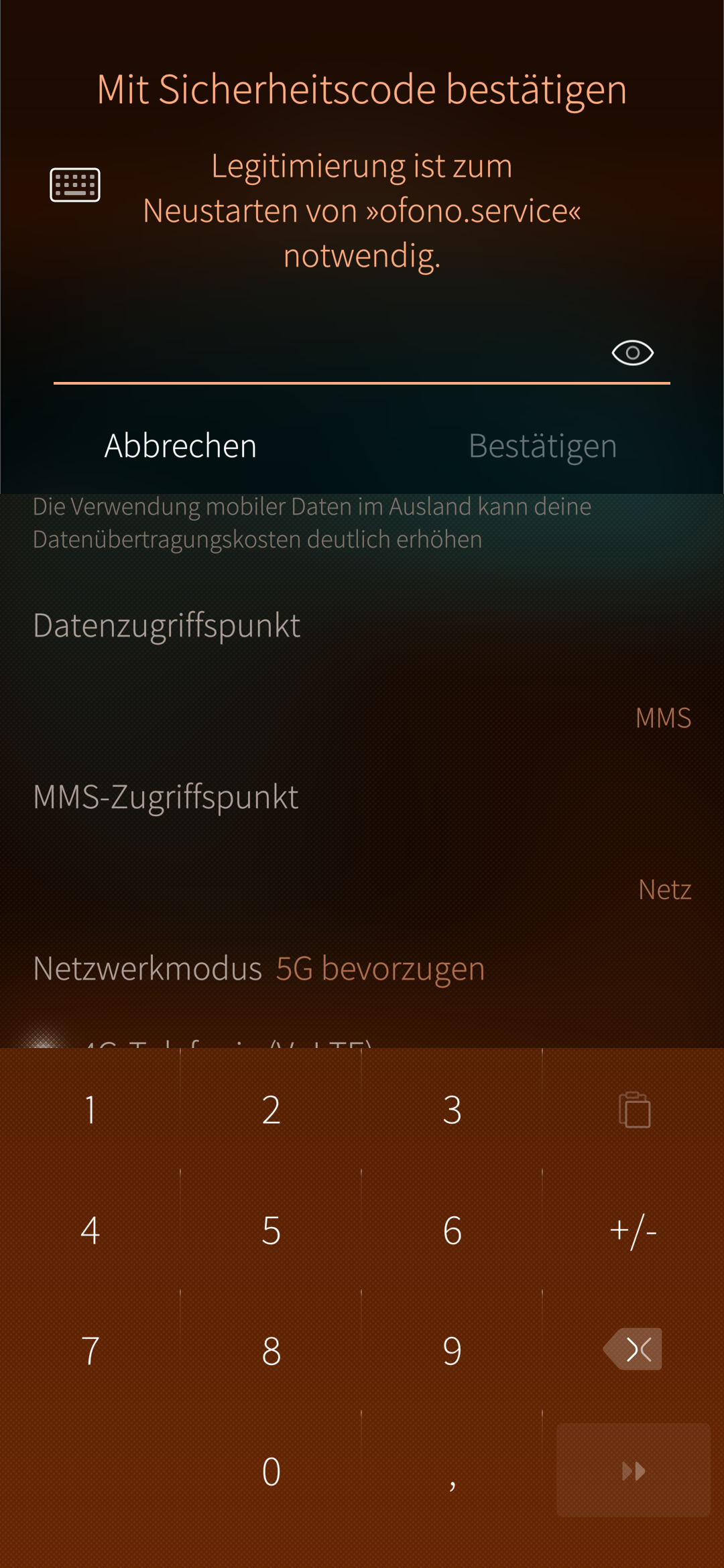Enter digit 5 on the keypad
Viewport: 724px width, 1568px height.
click(x=271, y=1230)
